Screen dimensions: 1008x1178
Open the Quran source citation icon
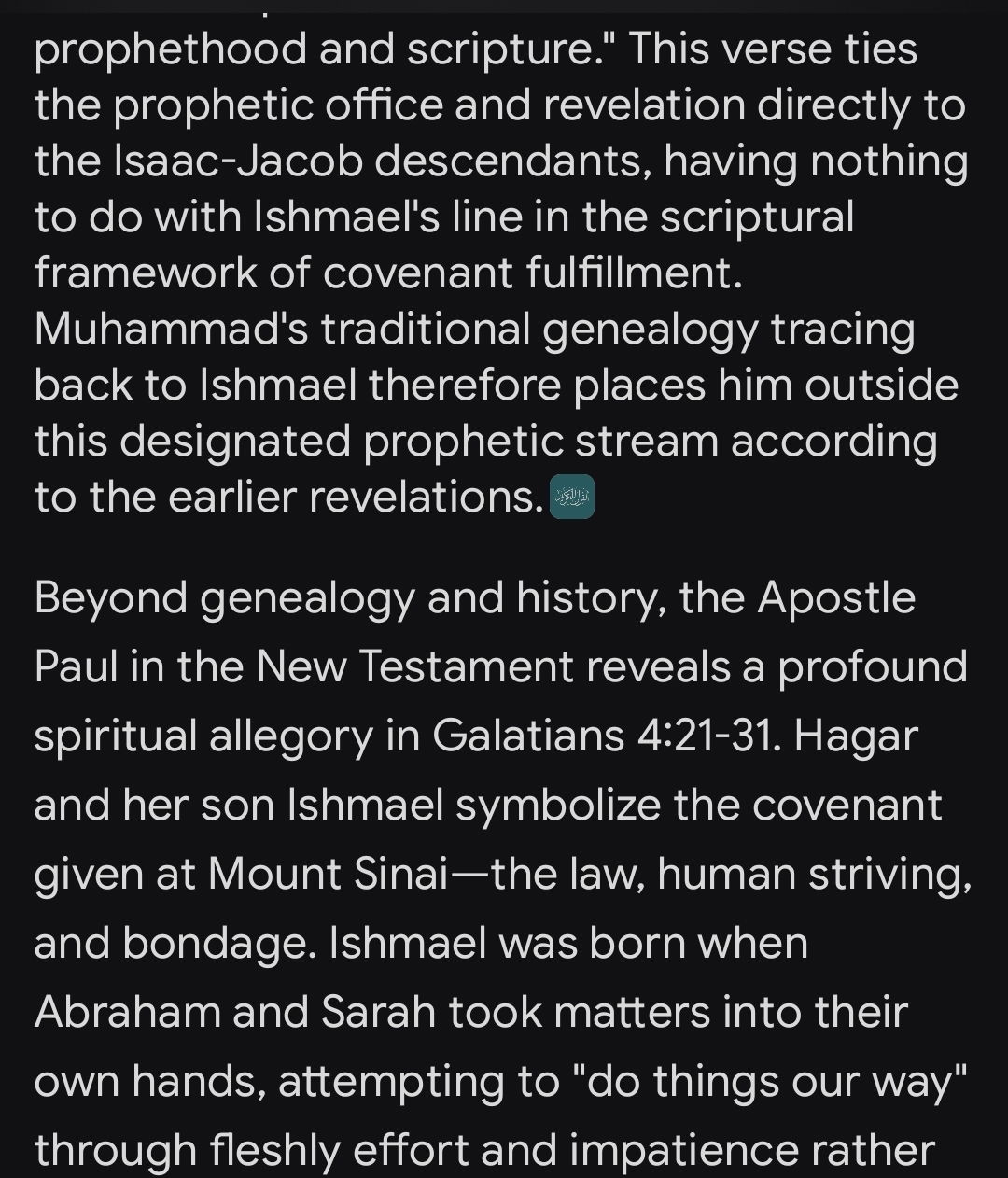[572, 497]
